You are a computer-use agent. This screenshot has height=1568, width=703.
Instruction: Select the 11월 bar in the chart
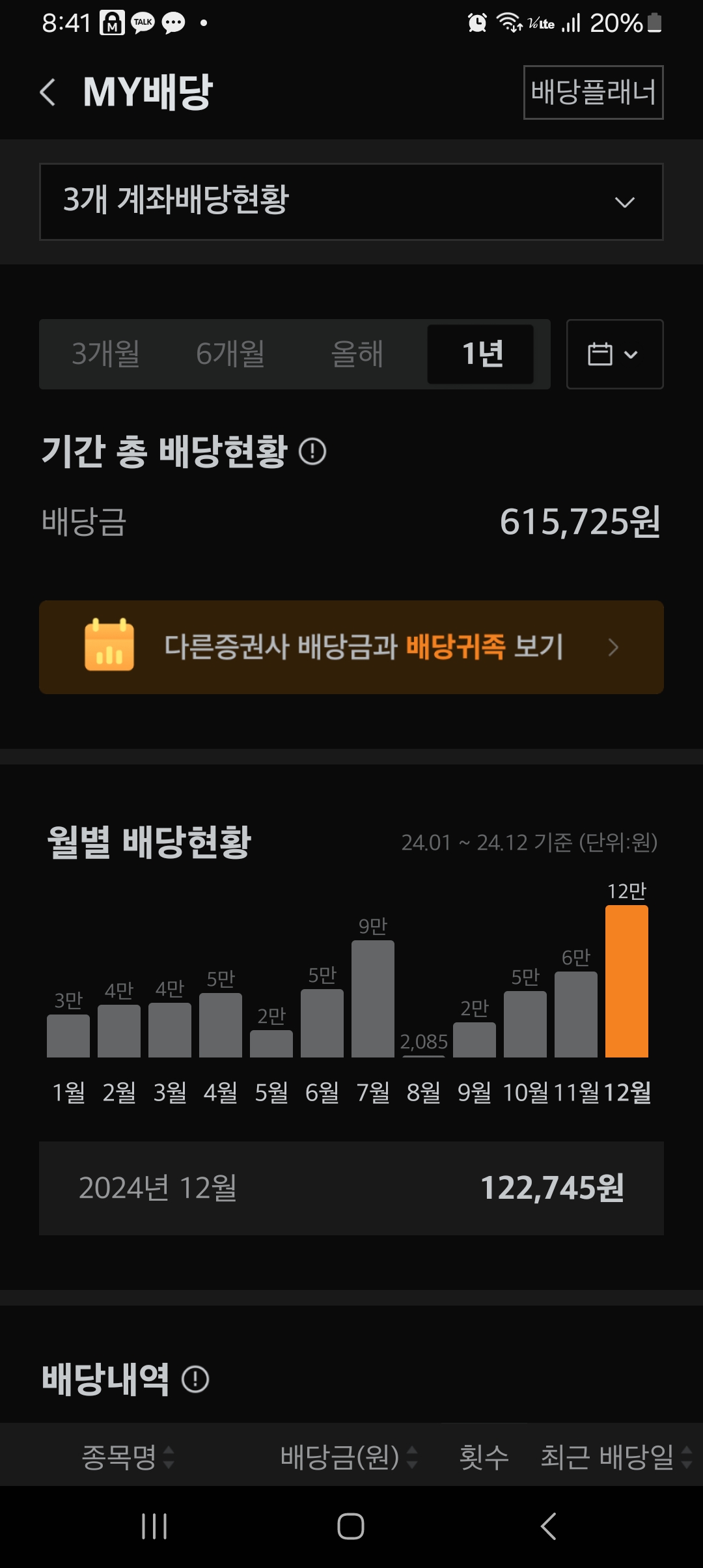(x=576, y=1014)
